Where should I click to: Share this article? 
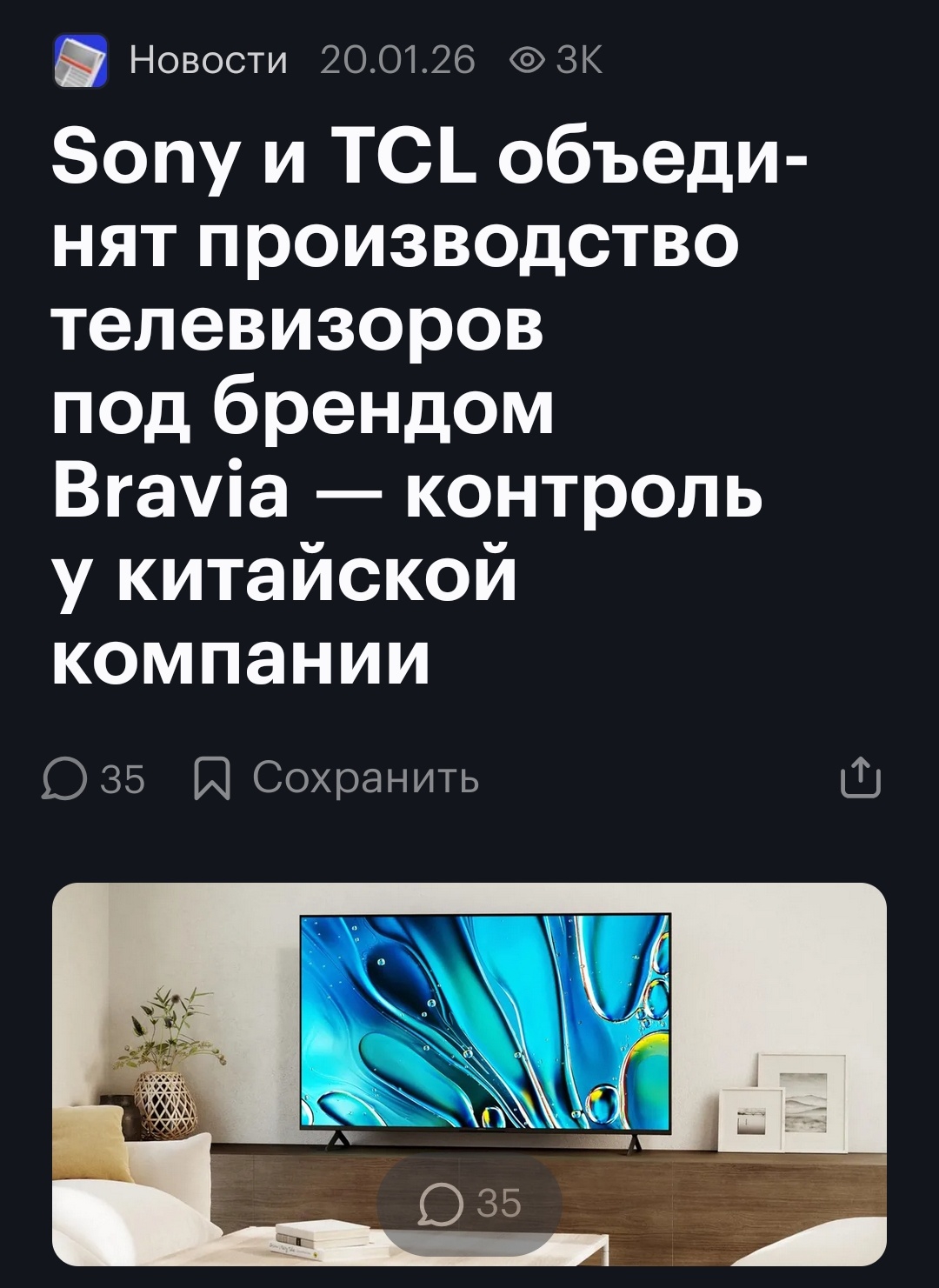click(x=860, y=778)
